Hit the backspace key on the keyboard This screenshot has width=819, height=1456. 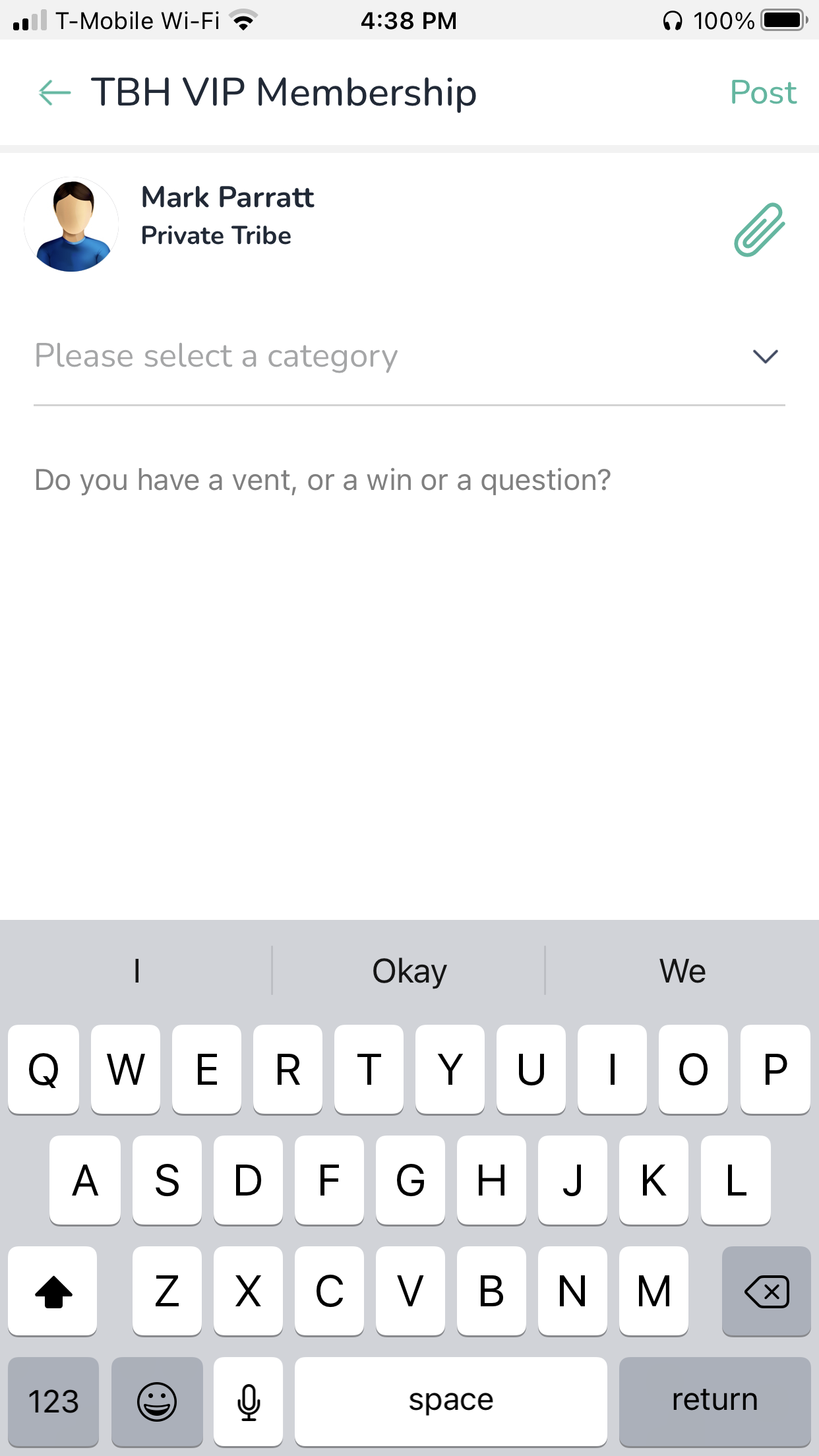pos(766,1291)
